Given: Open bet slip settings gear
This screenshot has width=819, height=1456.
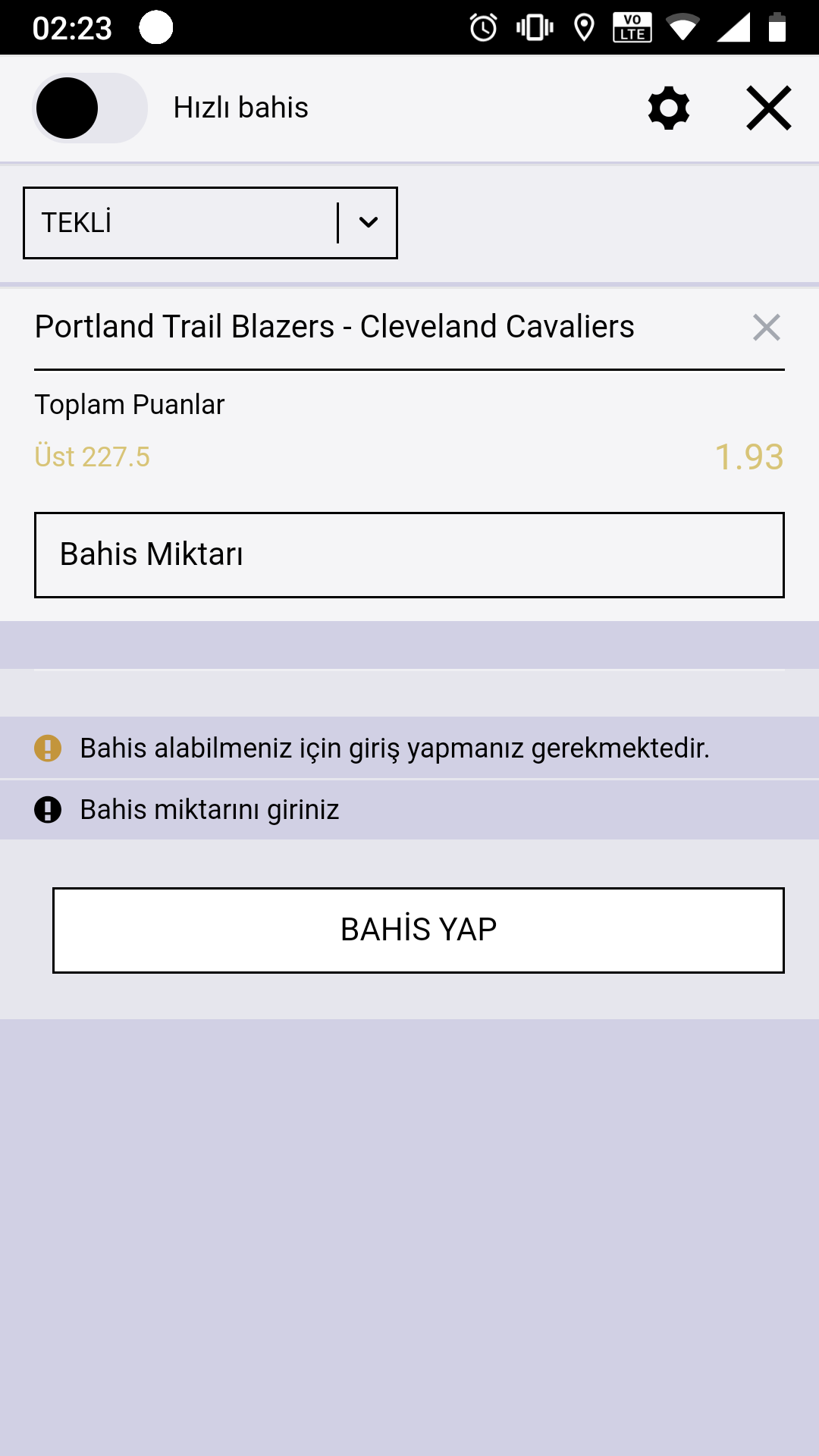Looking at the screenshot, I should [669, 108].
